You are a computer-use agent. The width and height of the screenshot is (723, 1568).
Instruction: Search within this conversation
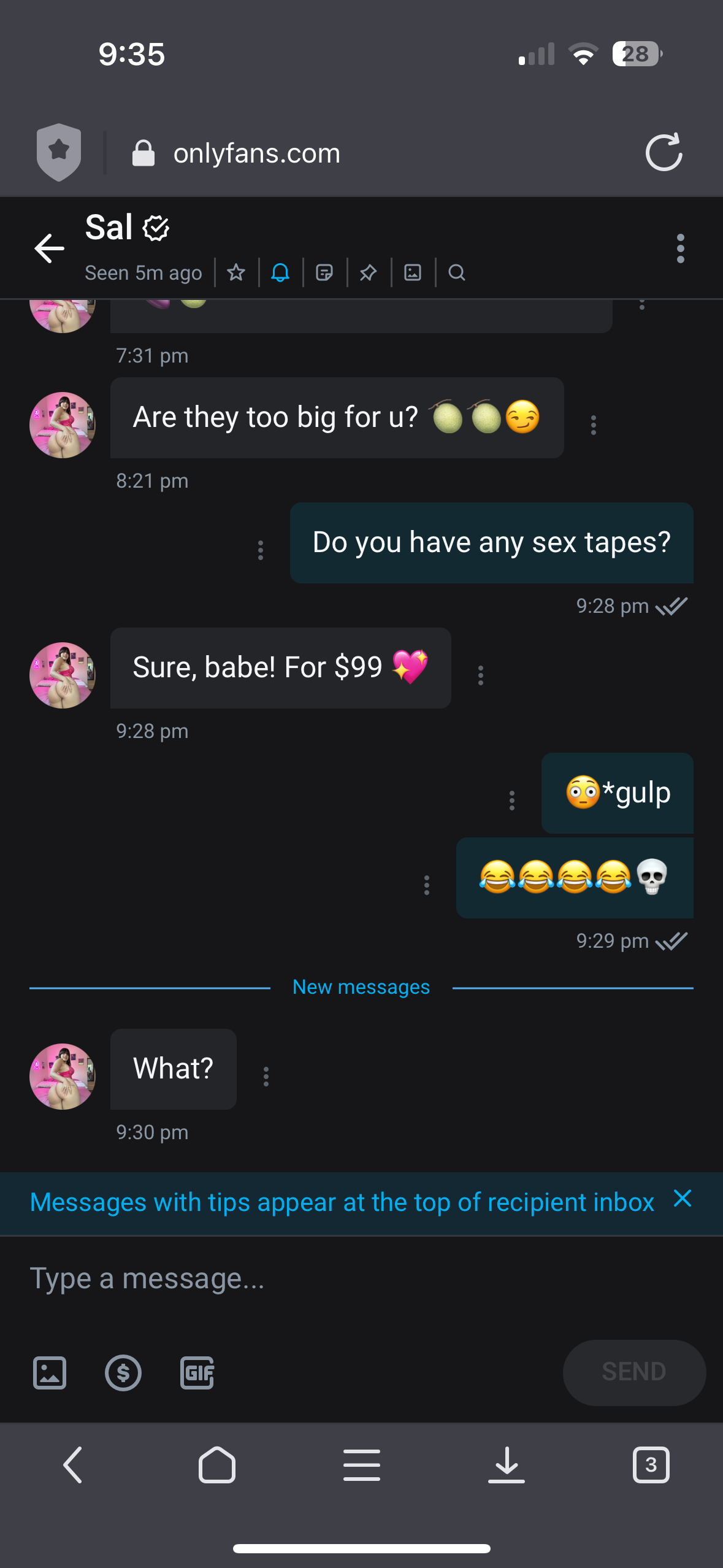[x=457, y=272]
